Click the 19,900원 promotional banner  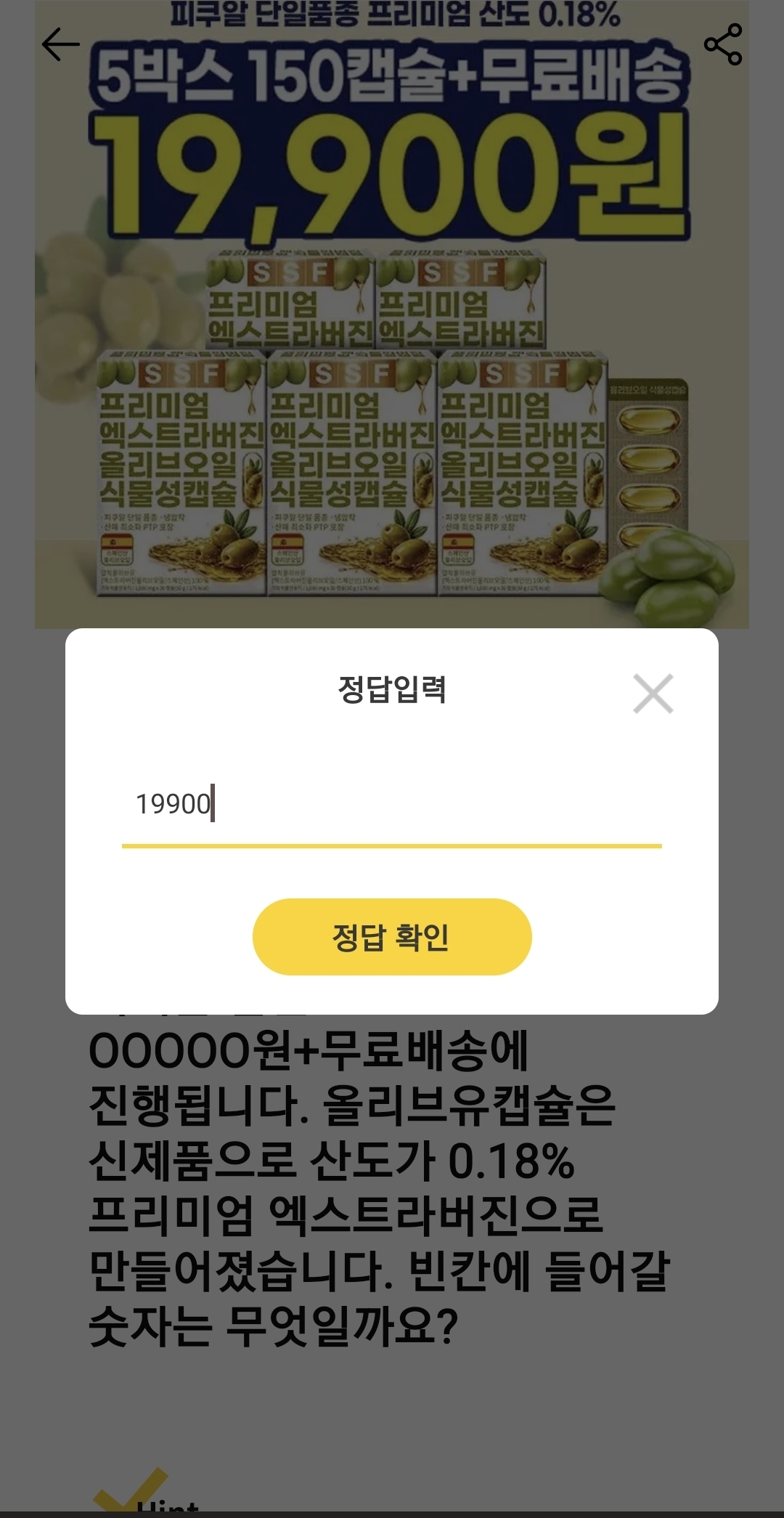(x=392, y=167)
